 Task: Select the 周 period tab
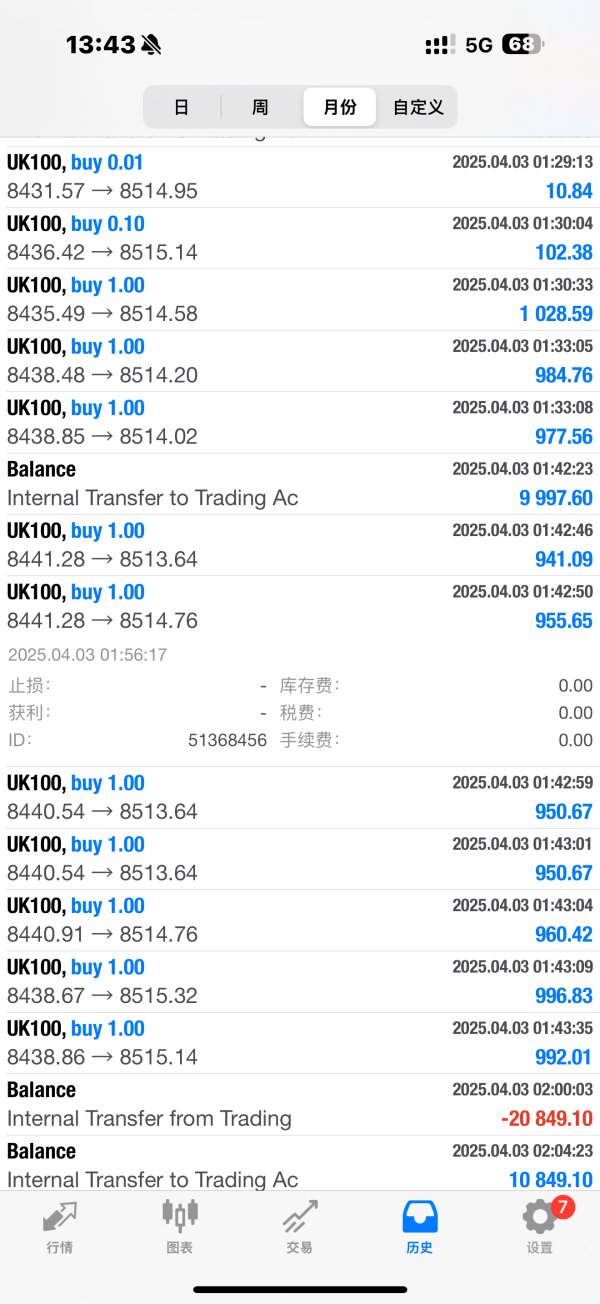[260, 107]
